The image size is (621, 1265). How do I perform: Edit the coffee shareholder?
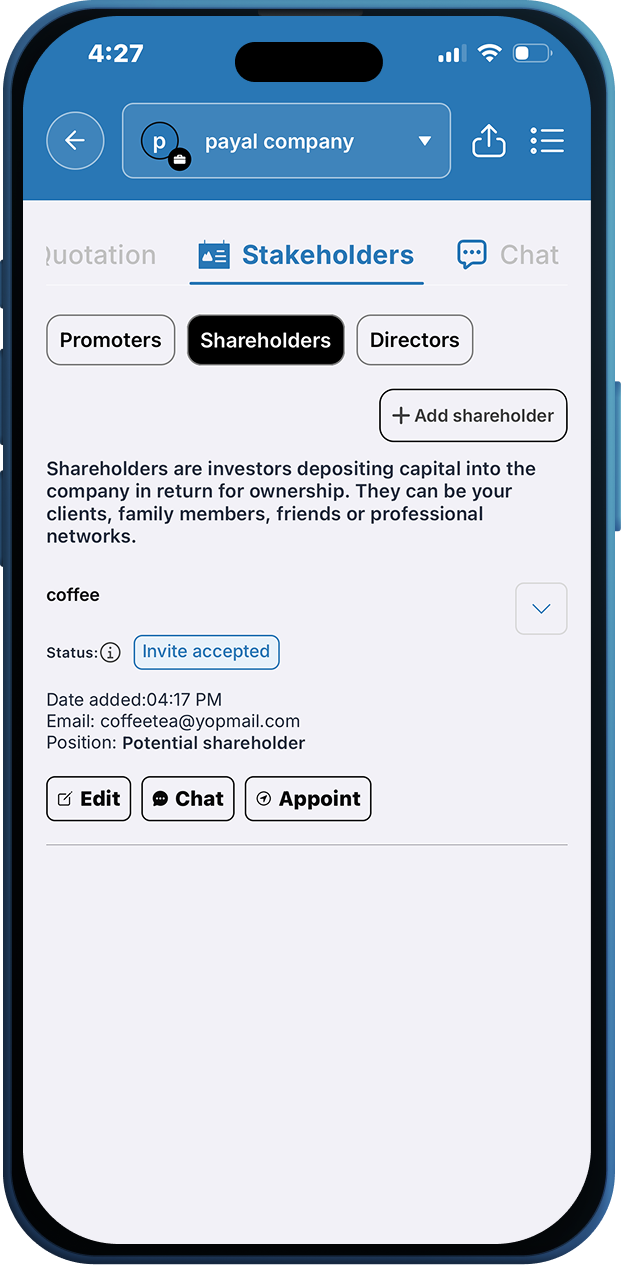(x=88, y=799)
